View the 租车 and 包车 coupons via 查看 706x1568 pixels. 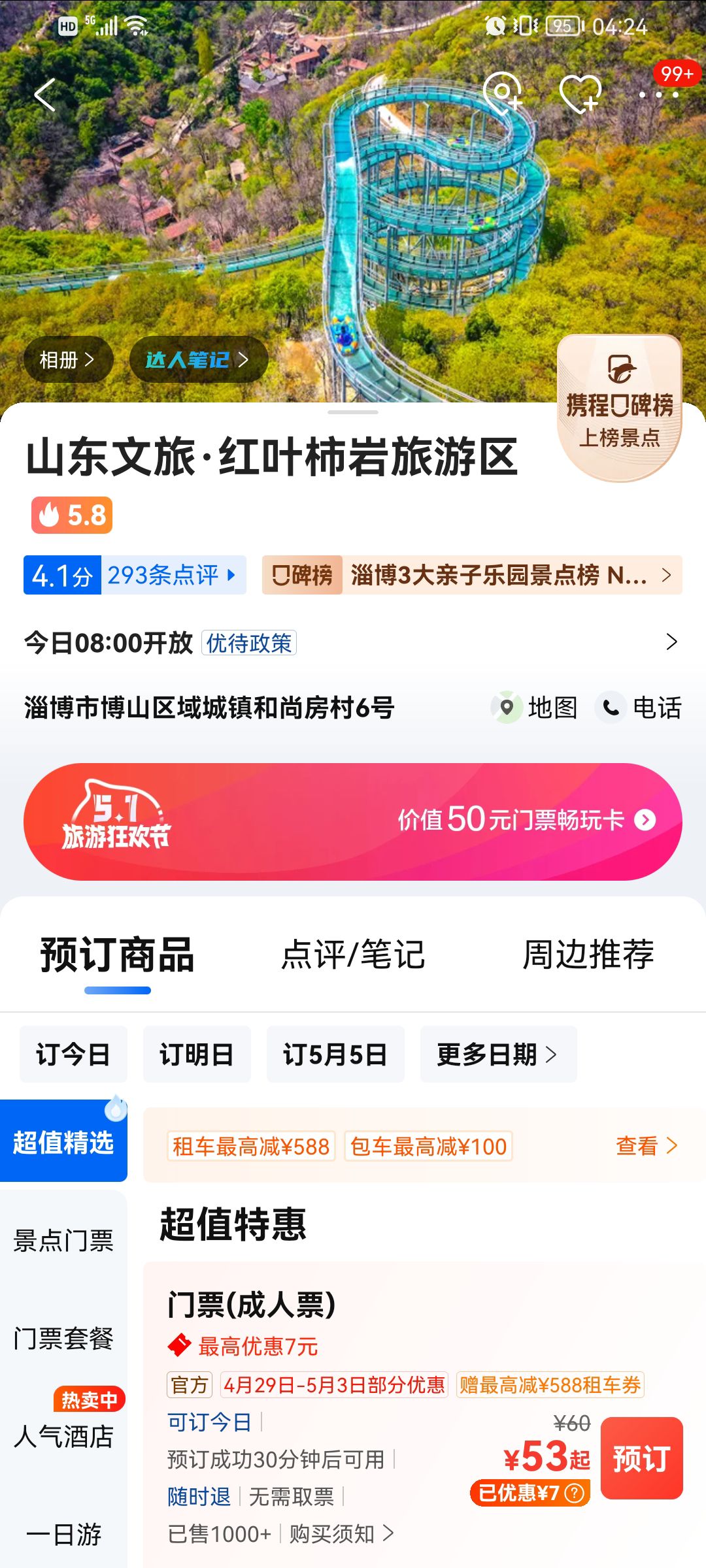coord(646,1145)
